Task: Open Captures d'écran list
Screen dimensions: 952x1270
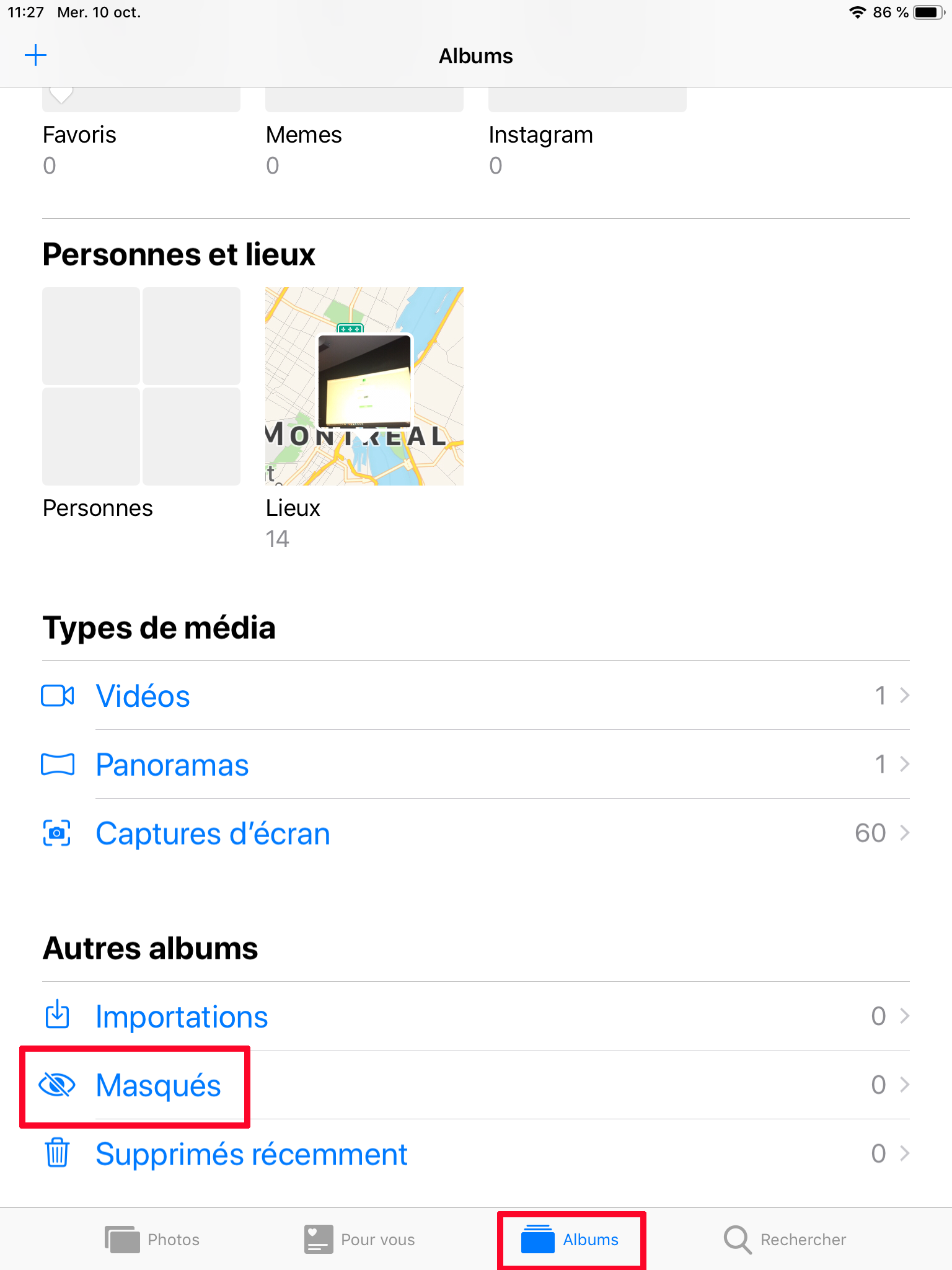Action: 213,833
